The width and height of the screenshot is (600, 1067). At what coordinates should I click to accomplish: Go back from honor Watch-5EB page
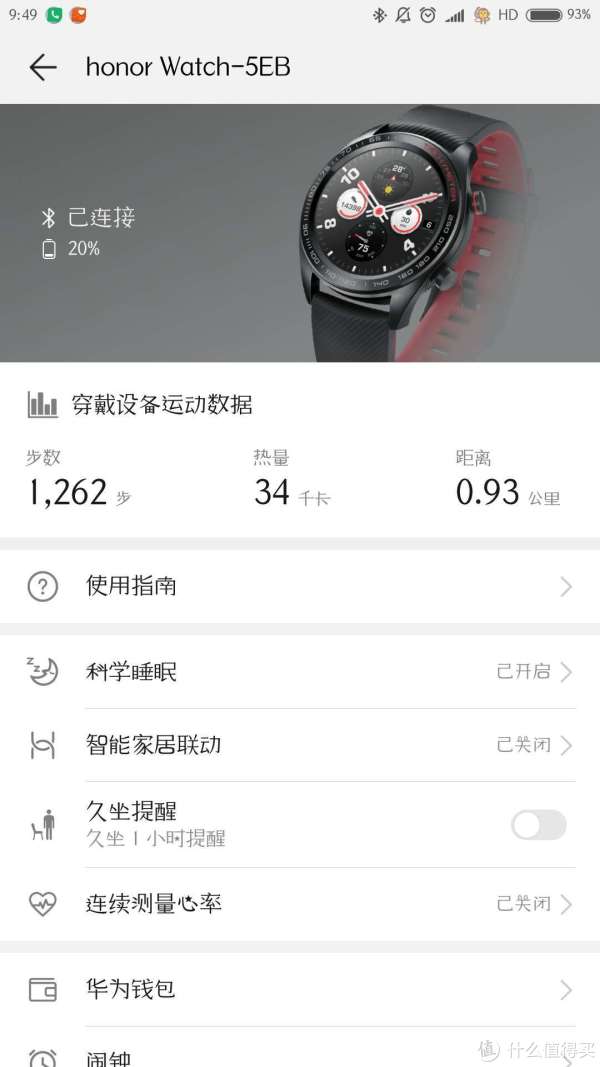pyautogui.click(x=43, y=67)
